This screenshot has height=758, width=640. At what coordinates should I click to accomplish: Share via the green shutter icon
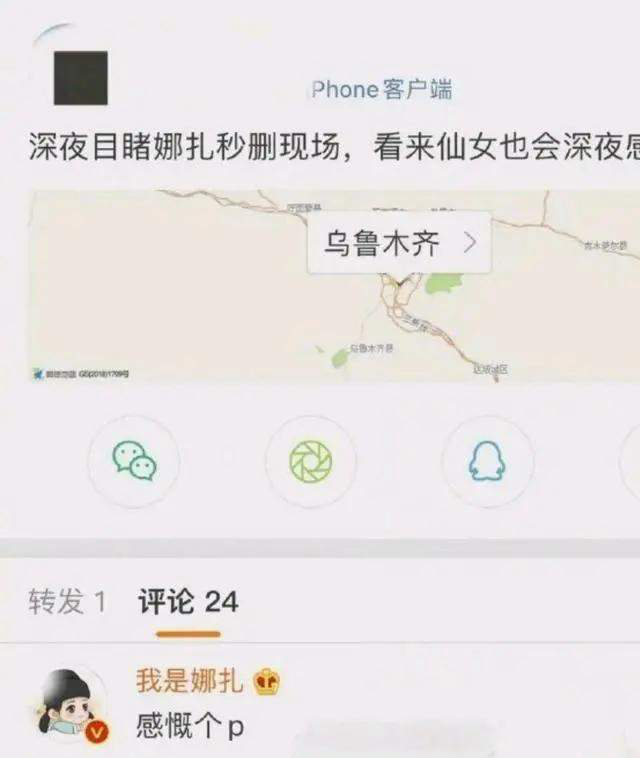click(x=310, y=461)
